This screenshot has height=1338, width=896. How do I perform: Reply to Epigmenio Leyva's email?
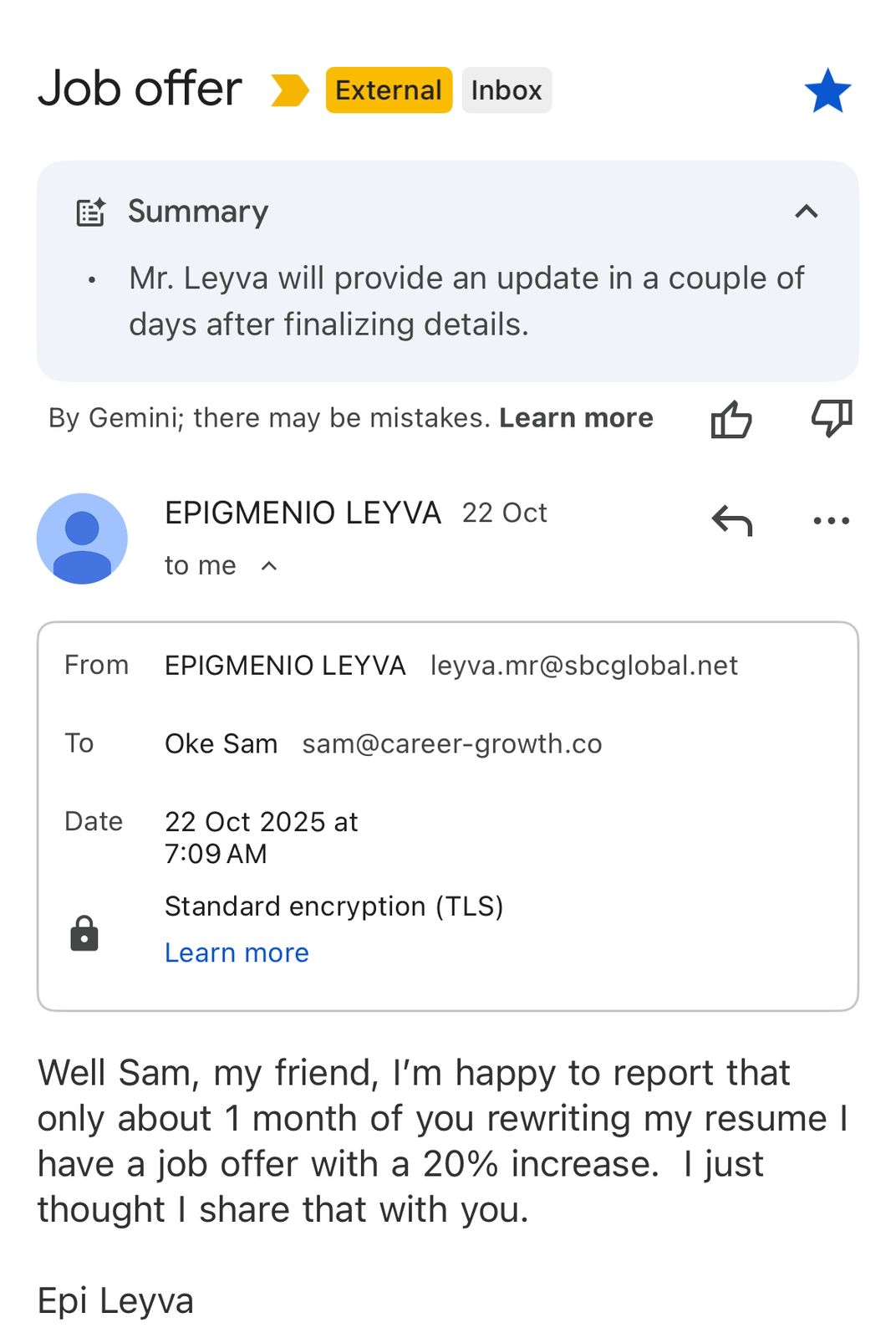pos(732,520)
